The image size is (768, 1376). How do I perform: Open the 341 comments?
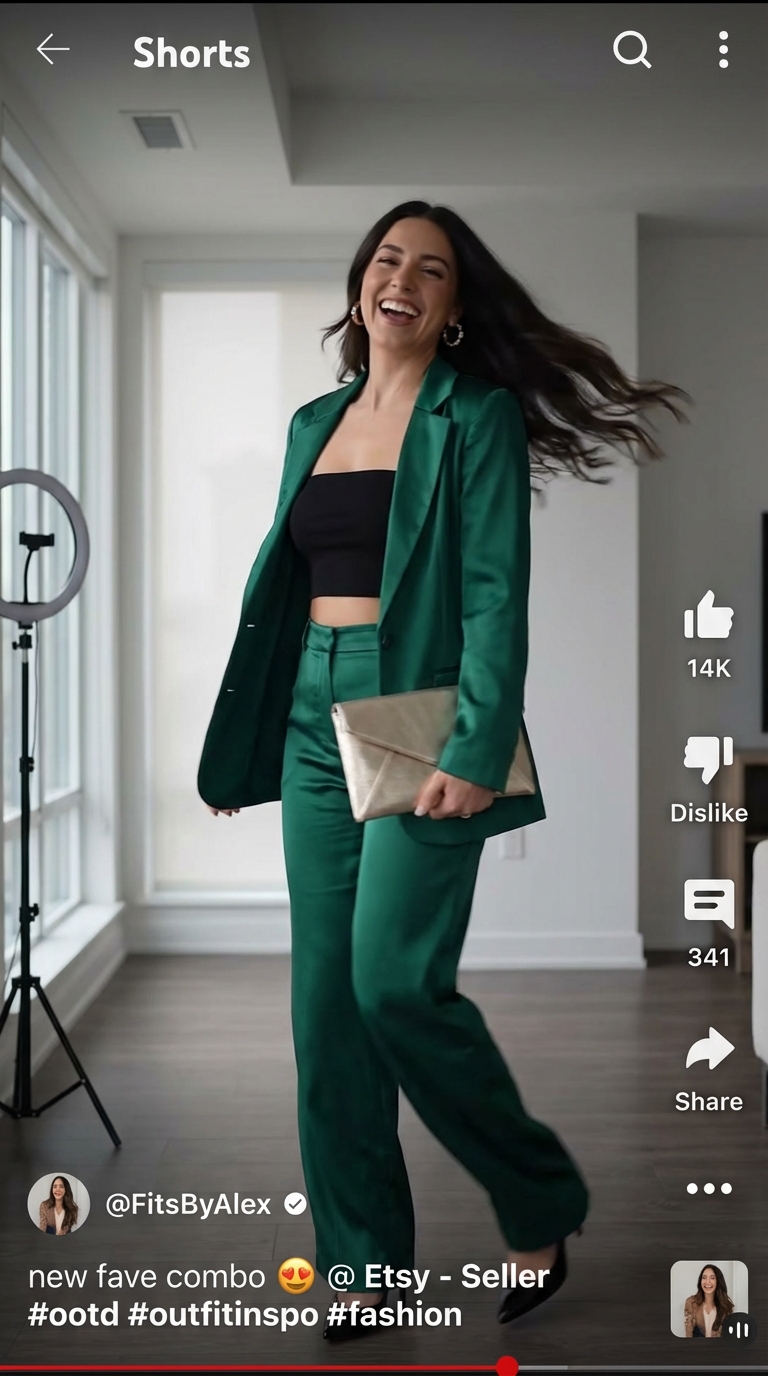click(x=708, y=905)
